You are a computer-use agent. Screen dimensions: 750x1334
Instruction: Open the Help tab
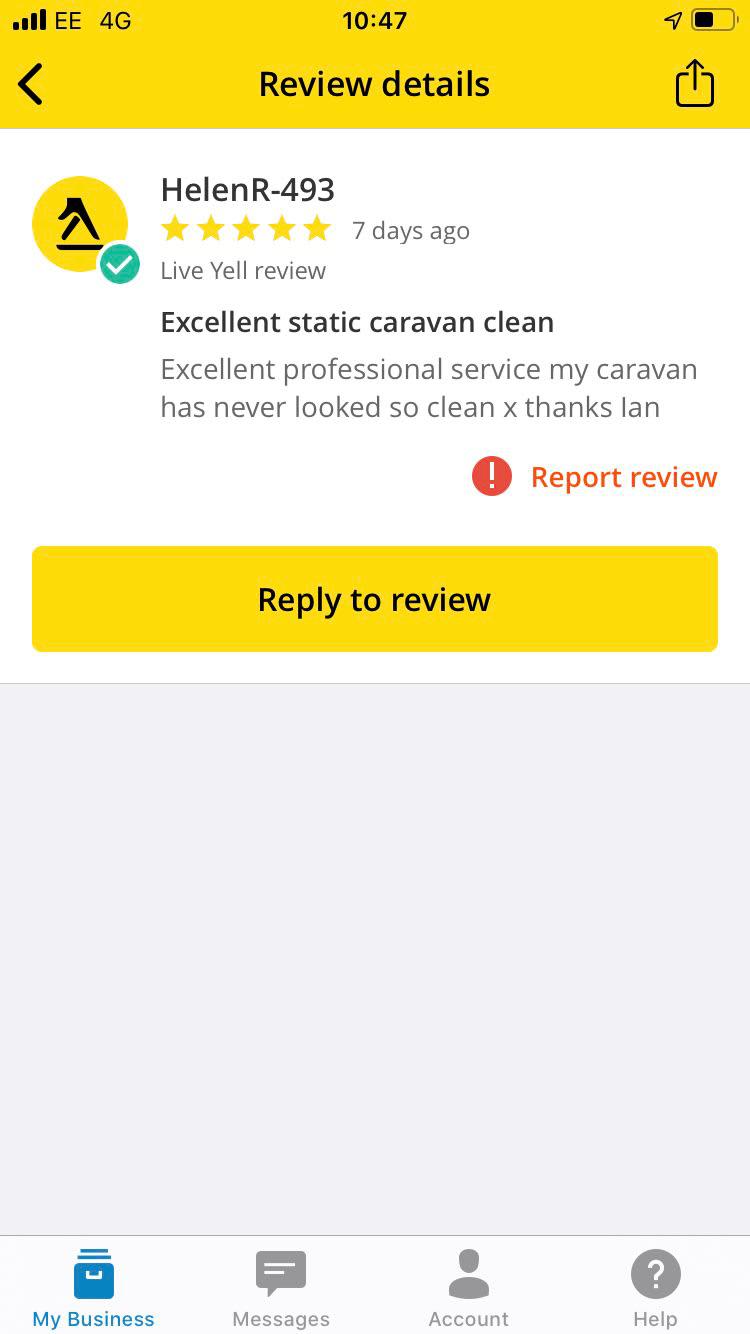[655, 1288]
